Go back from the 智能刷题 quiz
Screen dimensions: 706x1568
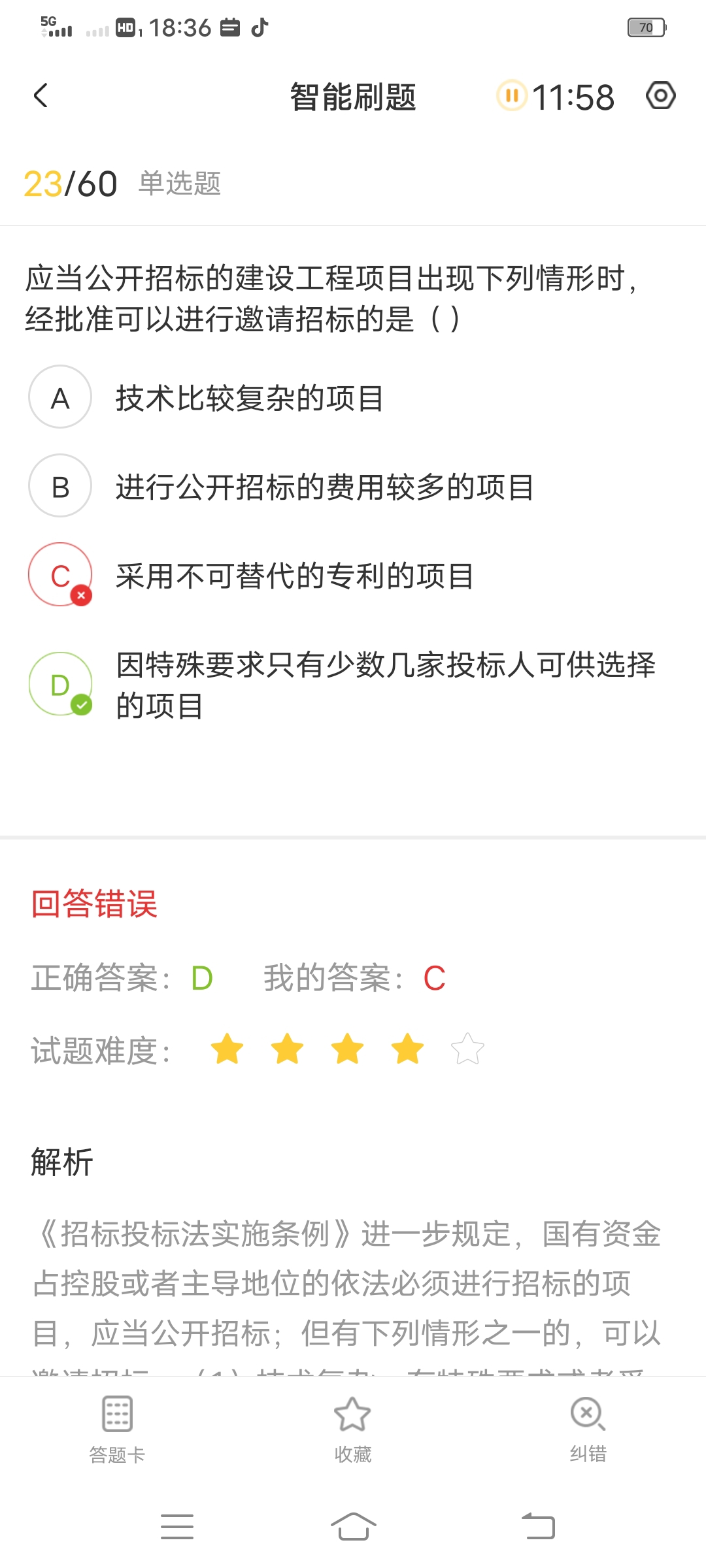point(41,96)
